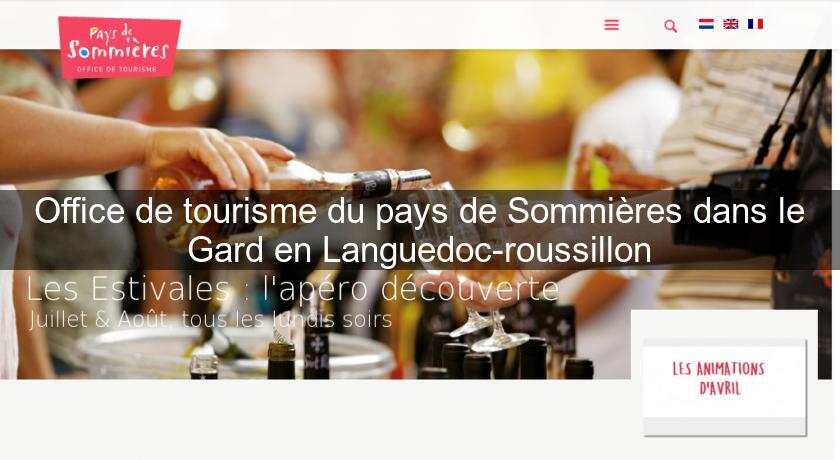Open the hamburger menu
The image size is (840, 460).
click(612, 25)
